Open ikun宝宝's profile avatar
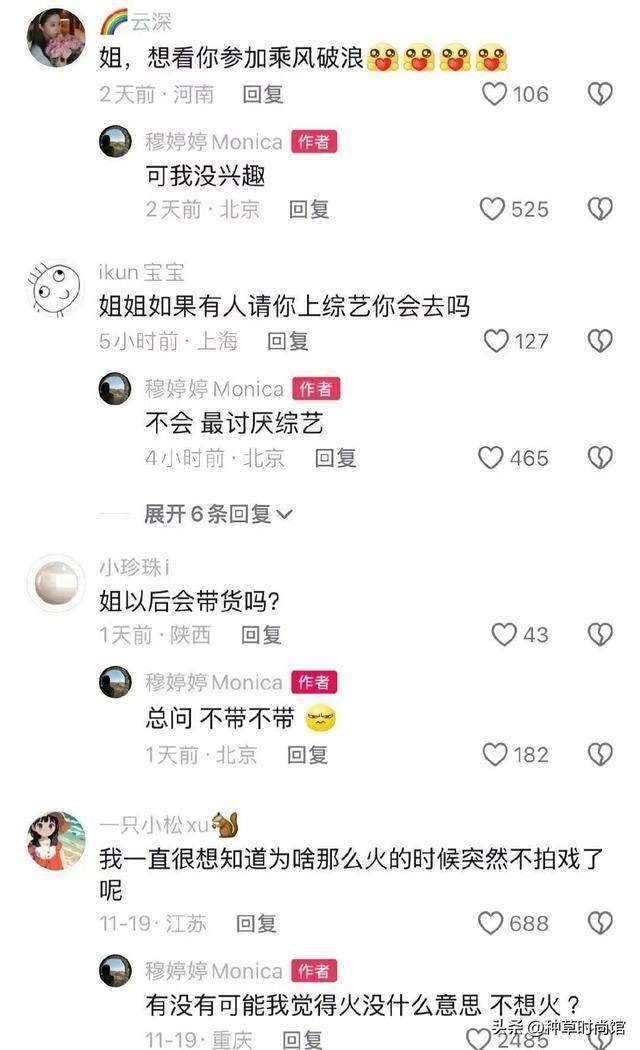The width and height of the screenshot is (640, 1050). click(55, 290)
